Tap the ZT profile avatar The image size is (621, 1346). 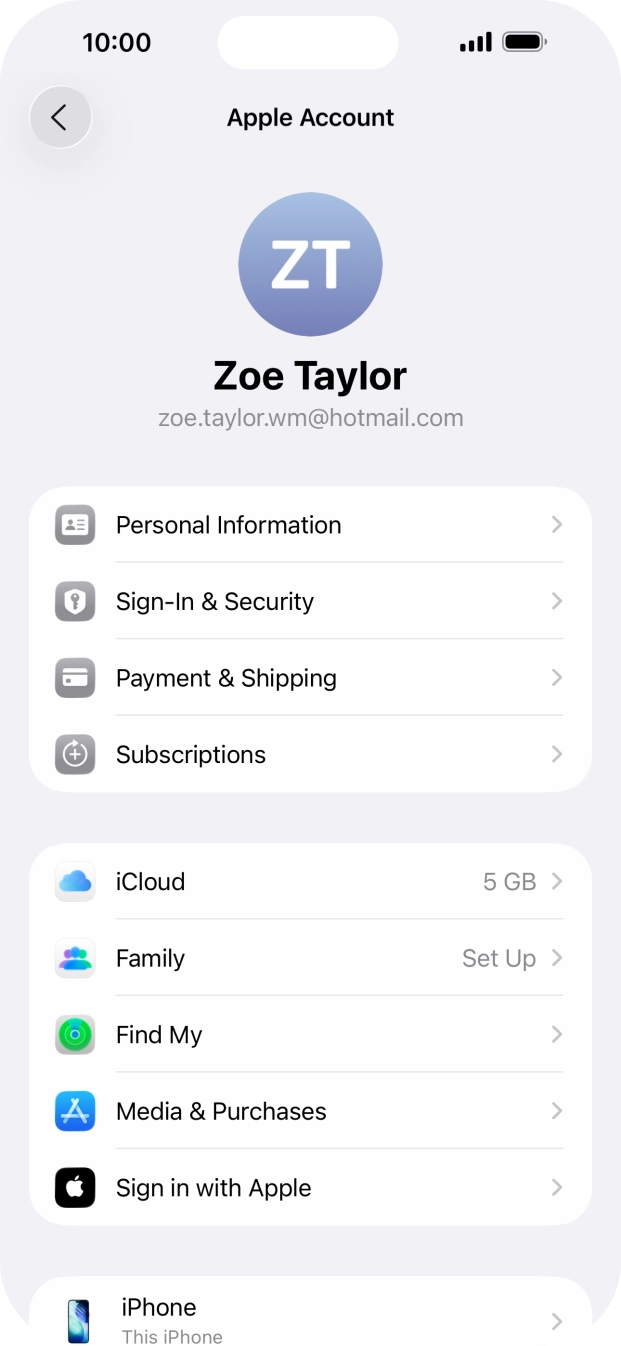click(310, 264)
